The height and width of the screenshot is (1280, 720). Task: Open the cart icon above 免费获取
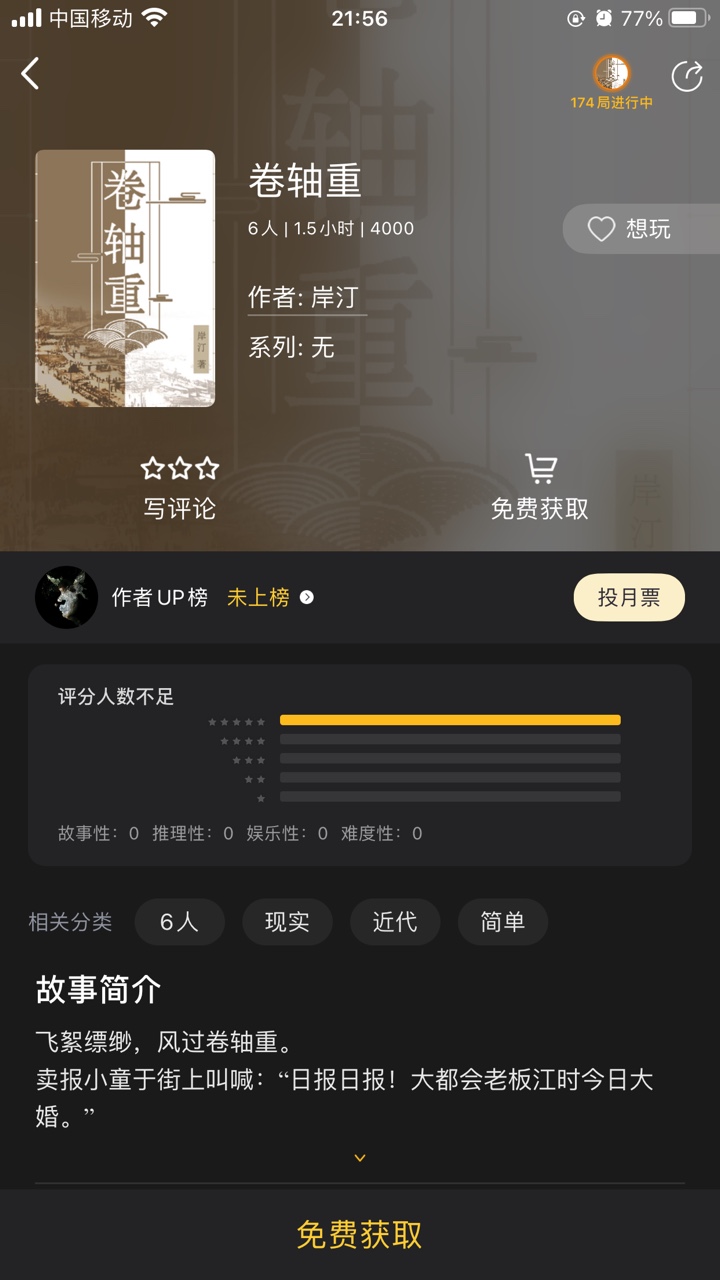click(541, 465)
